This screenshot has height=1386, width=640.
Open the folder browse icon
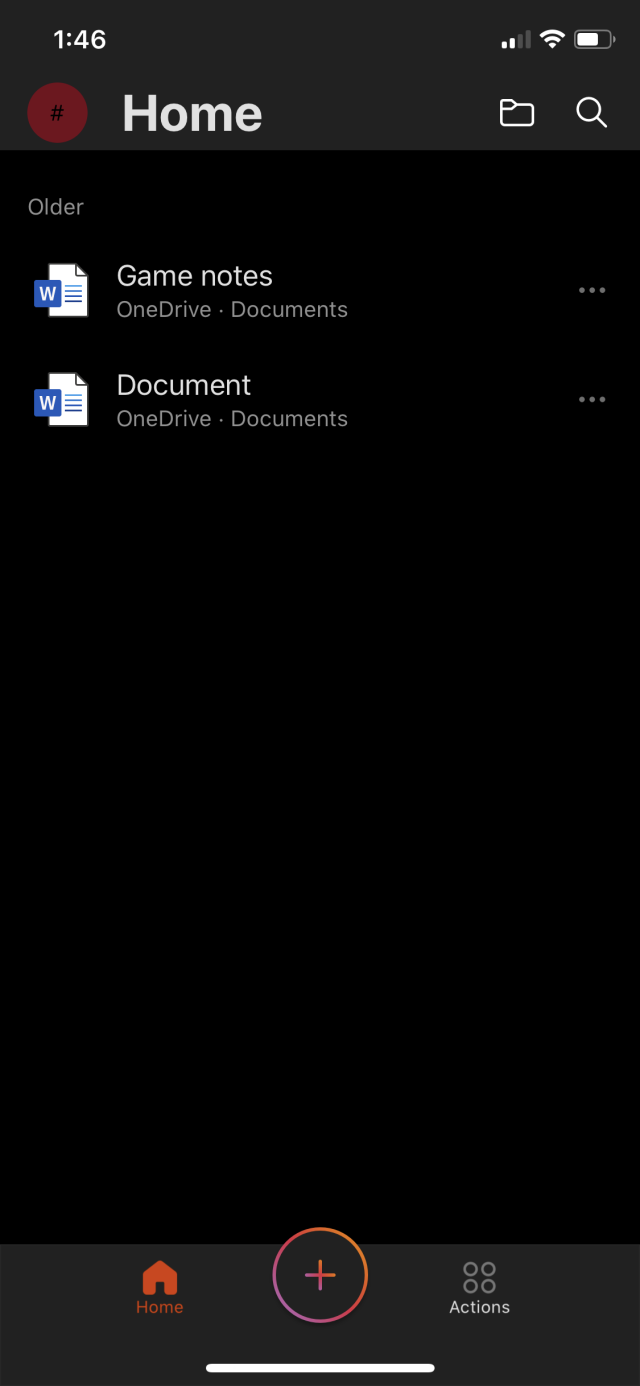point(516,113)
